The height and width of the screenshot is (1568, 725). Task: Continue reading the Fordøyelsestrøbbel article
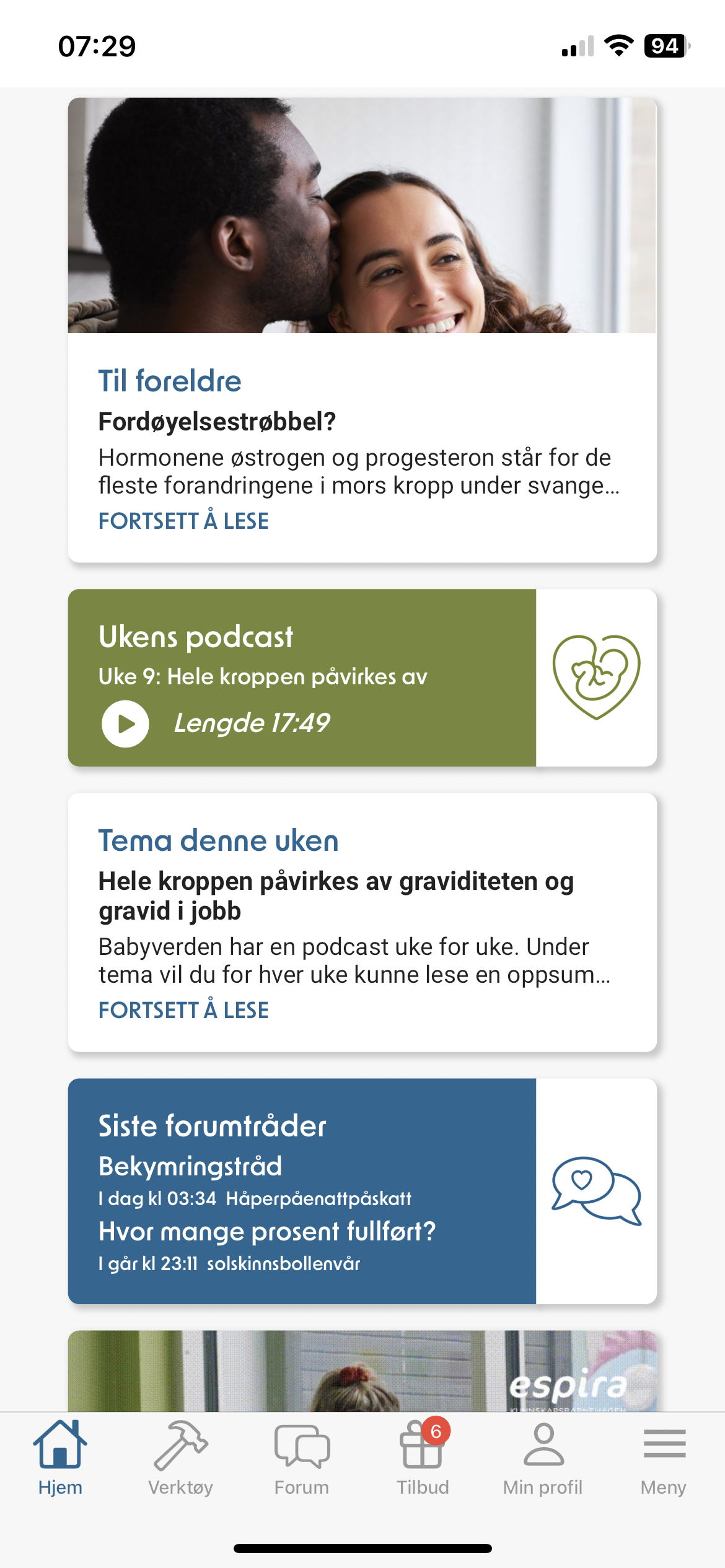pos(183,521)
